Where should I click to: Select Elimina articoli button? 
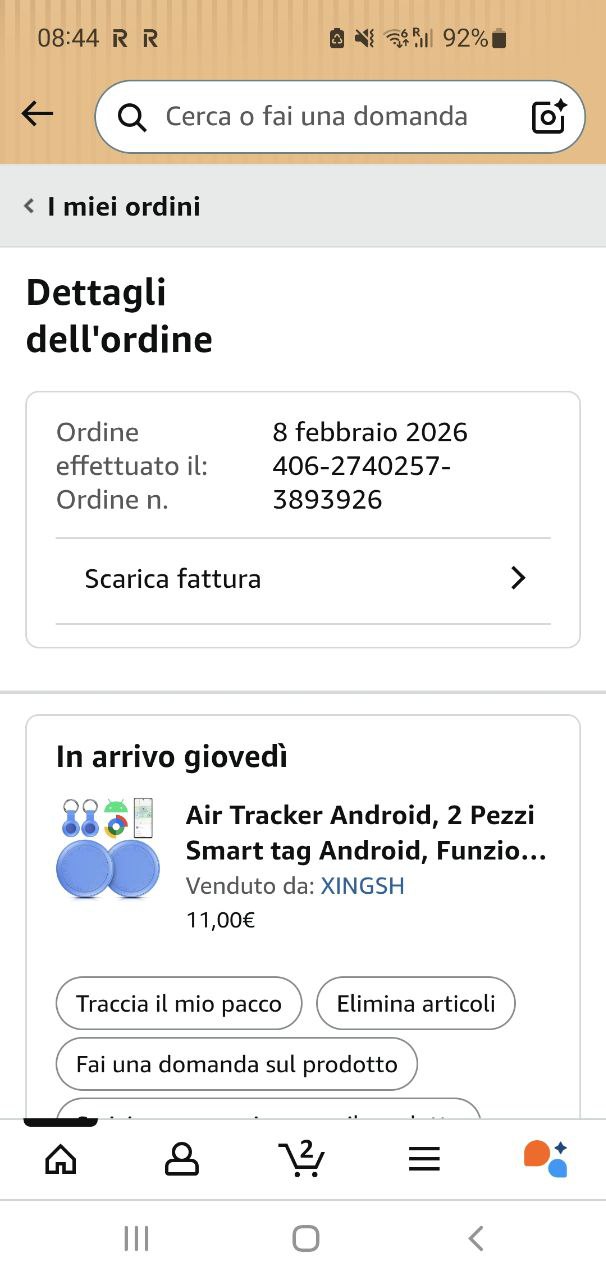click(x=415, y=1003)
